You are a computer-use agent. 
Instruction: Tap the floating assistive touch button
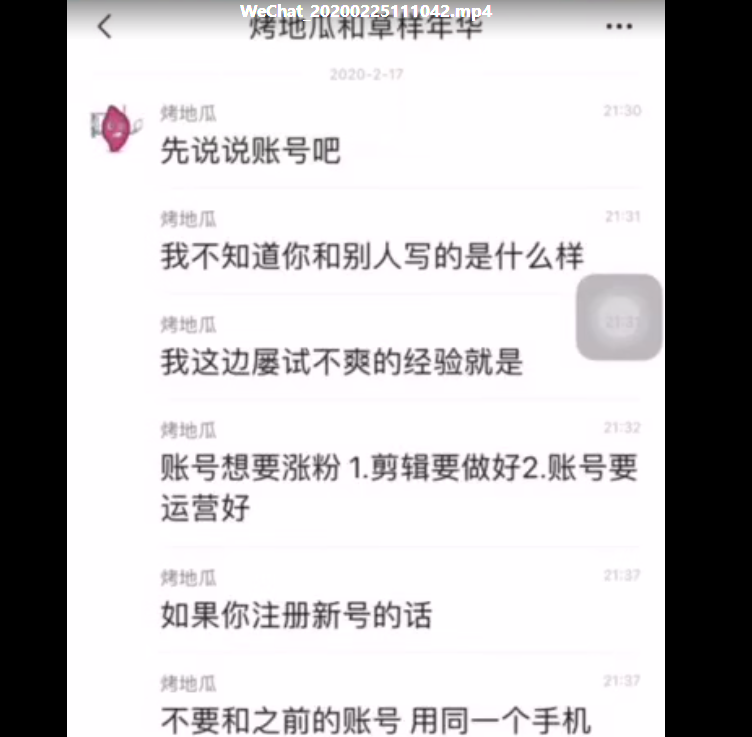pyautogui.click(x=619, y=317)
